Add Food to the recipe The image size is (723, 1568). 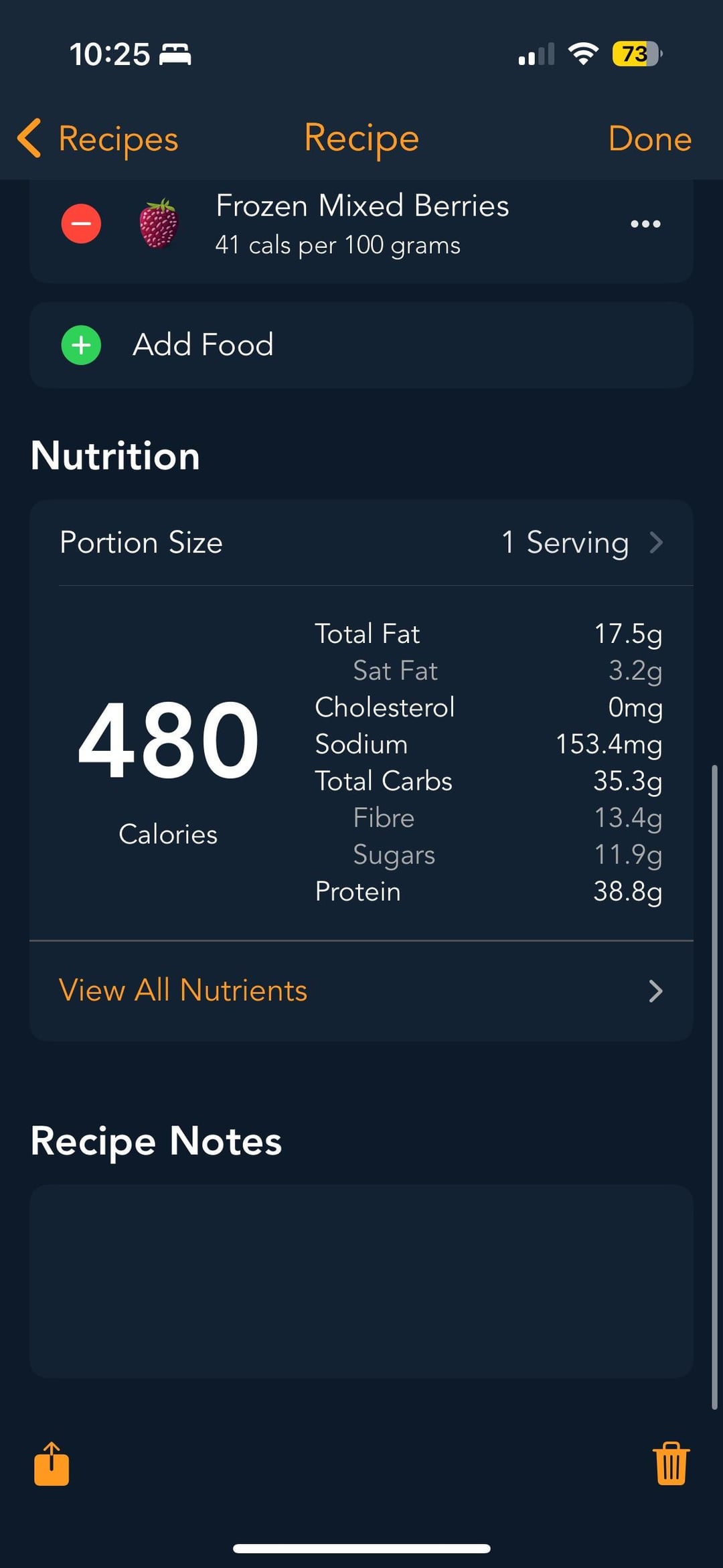(361, 345)
